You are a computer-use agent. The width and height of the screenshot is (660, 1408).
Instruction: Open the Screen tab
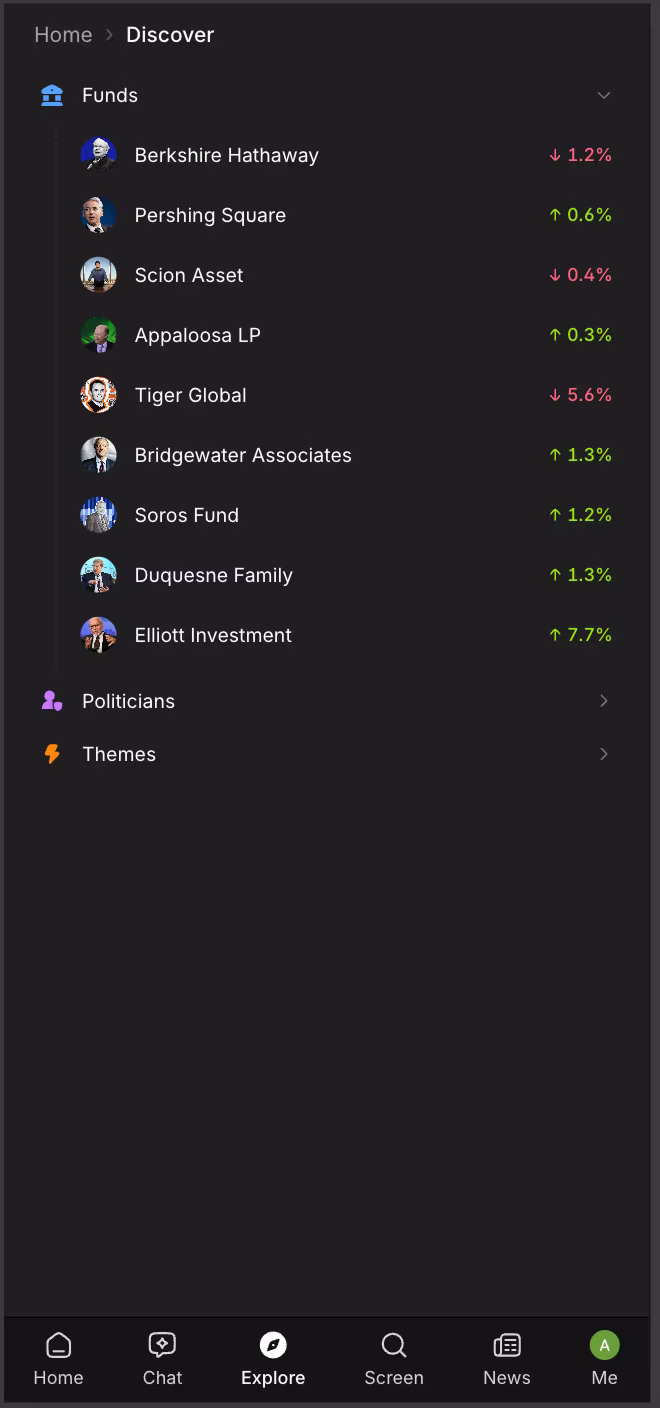(x=394, y=1359)
